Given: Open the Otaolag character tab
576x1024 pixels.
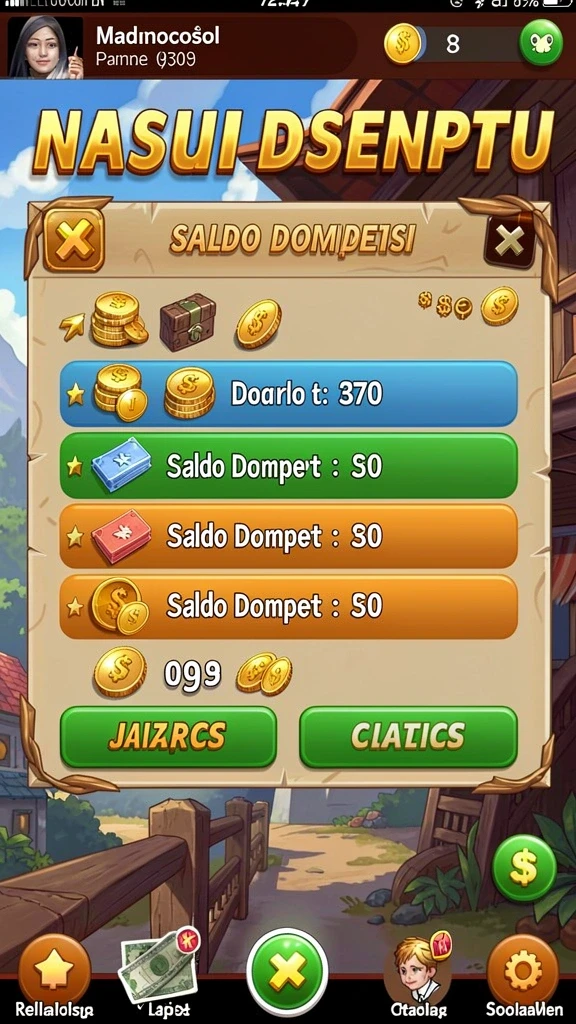Looking at the screenshot, I should (x=417, y=974).
